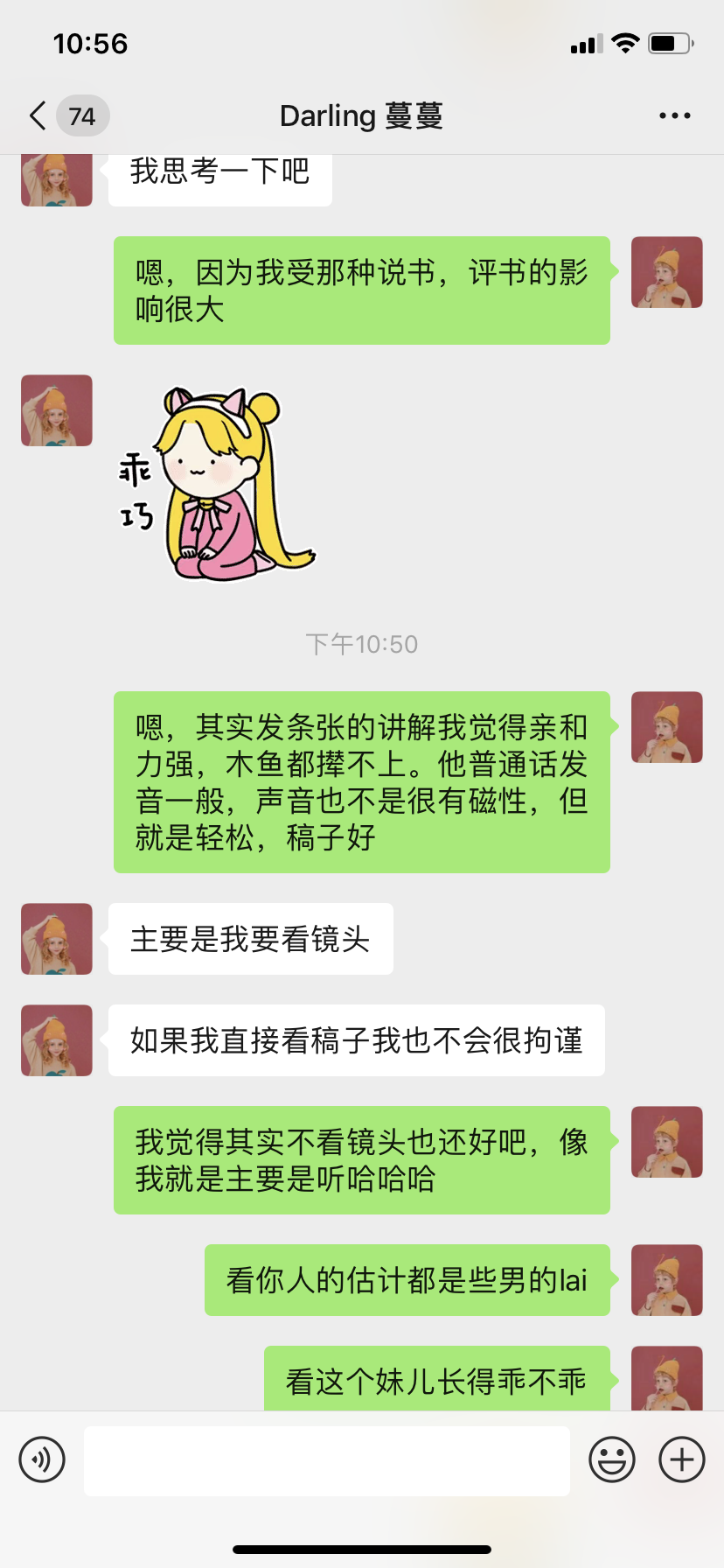Switch to voice message input
The height and width of the screenshot is (1568, 724).
point(42,1459)
